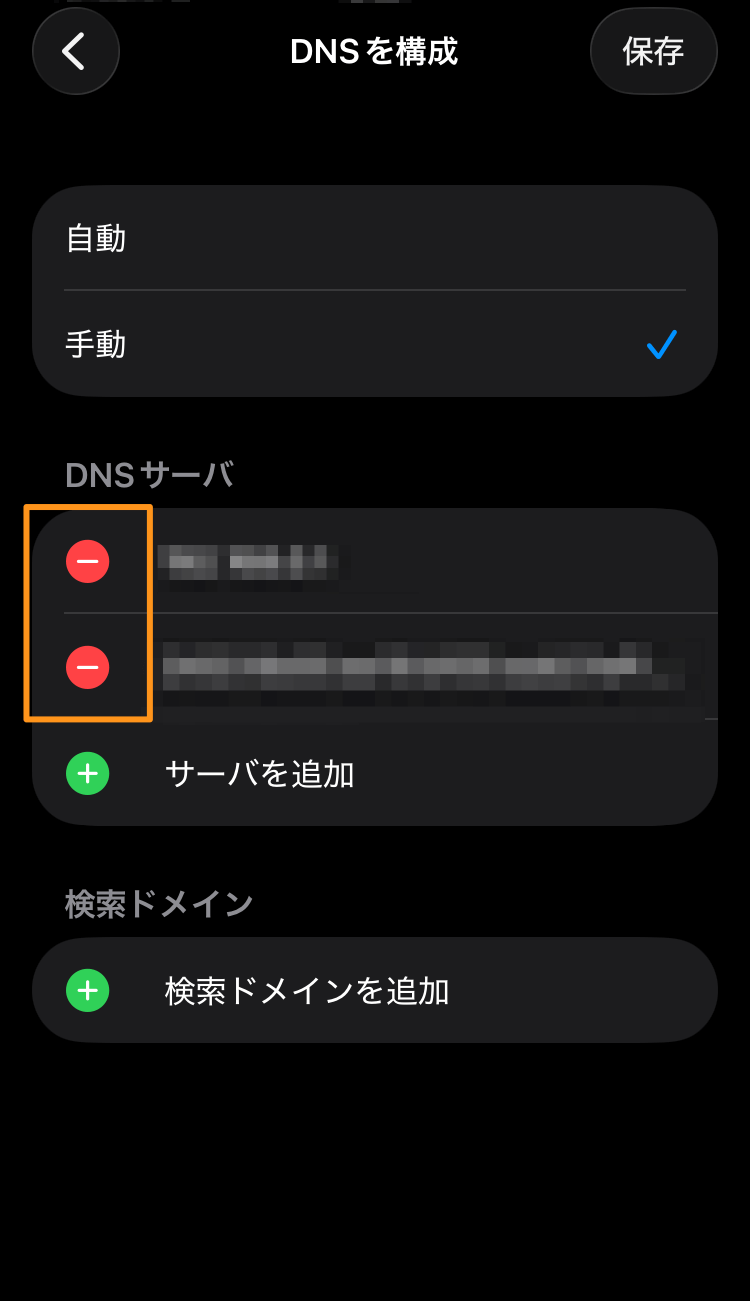Add a search domain via 検索ドメインを追加
This screenshot has width=750, height=1301.
[x=306, y=991]
